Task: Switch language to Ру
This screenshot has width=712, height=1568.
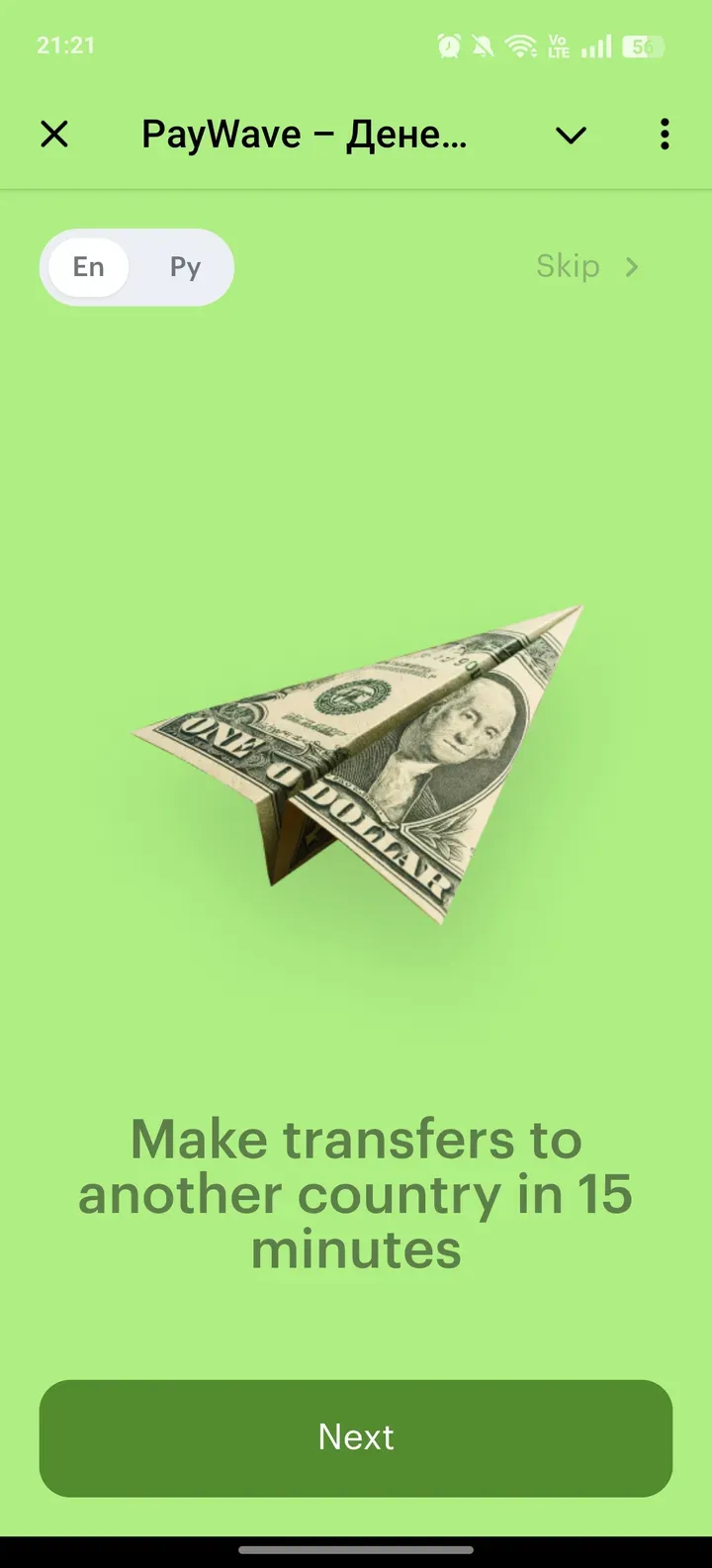Action: coord(185,267)
